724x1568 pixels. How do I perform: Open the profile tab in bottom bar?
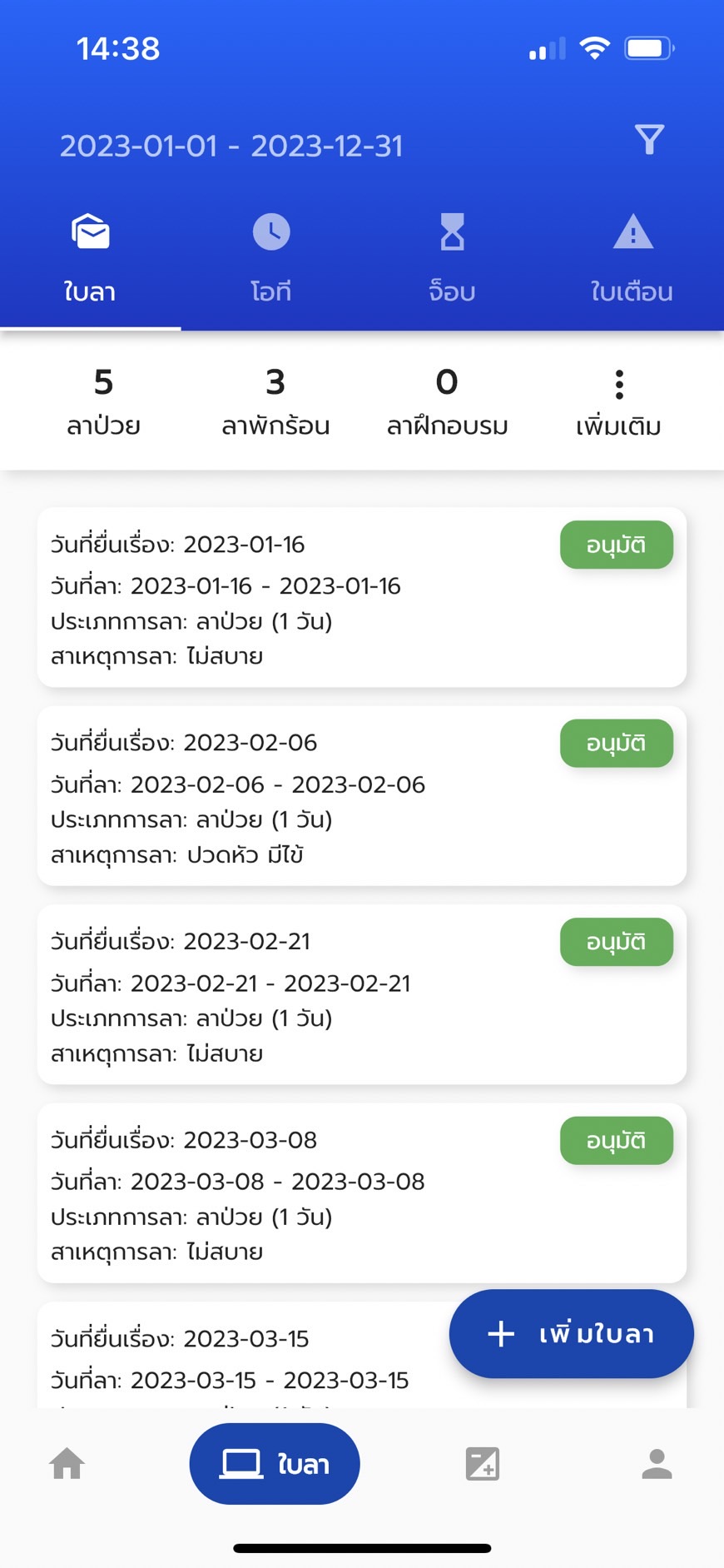[x=657, y=1463]
